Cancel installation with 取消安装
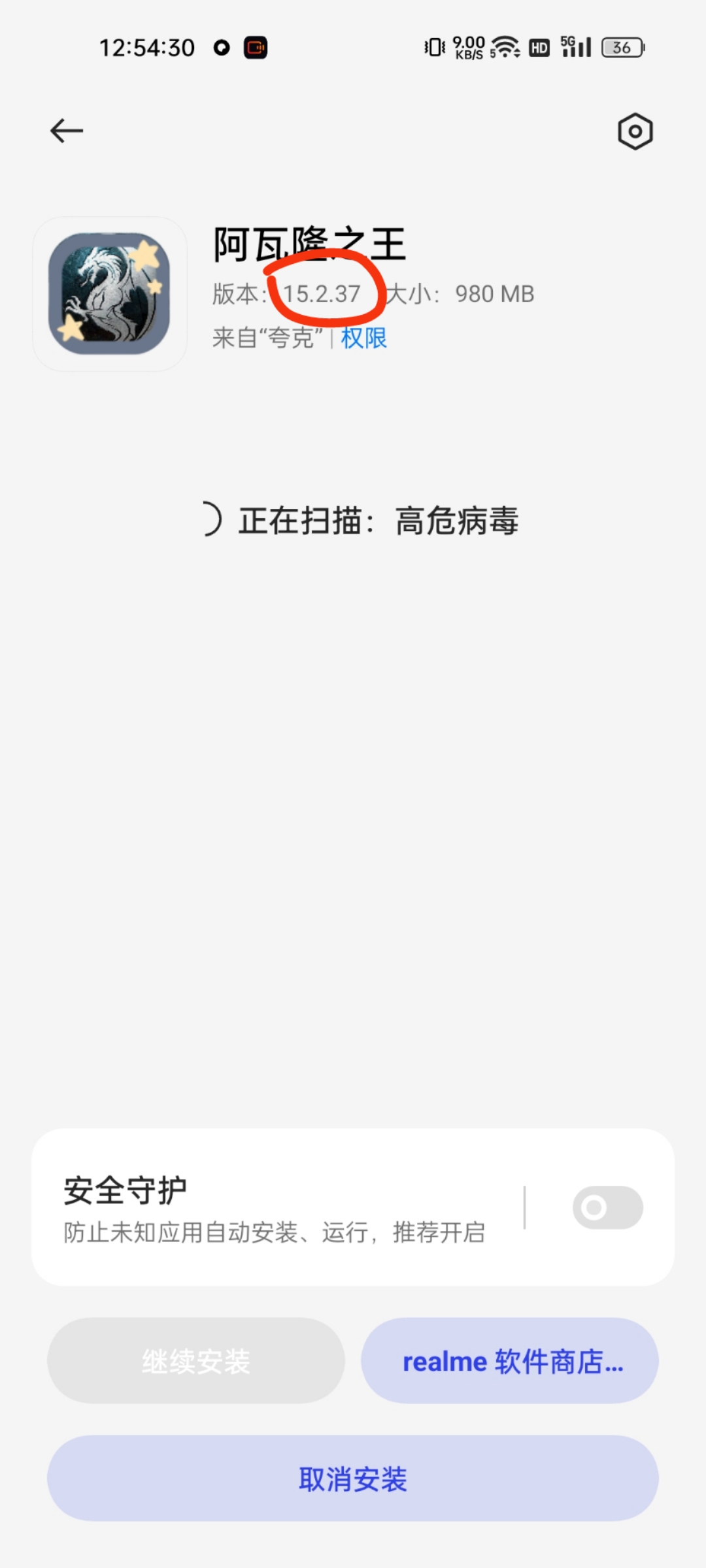This screenshot has height=1568, width=706. point(353,1478)
